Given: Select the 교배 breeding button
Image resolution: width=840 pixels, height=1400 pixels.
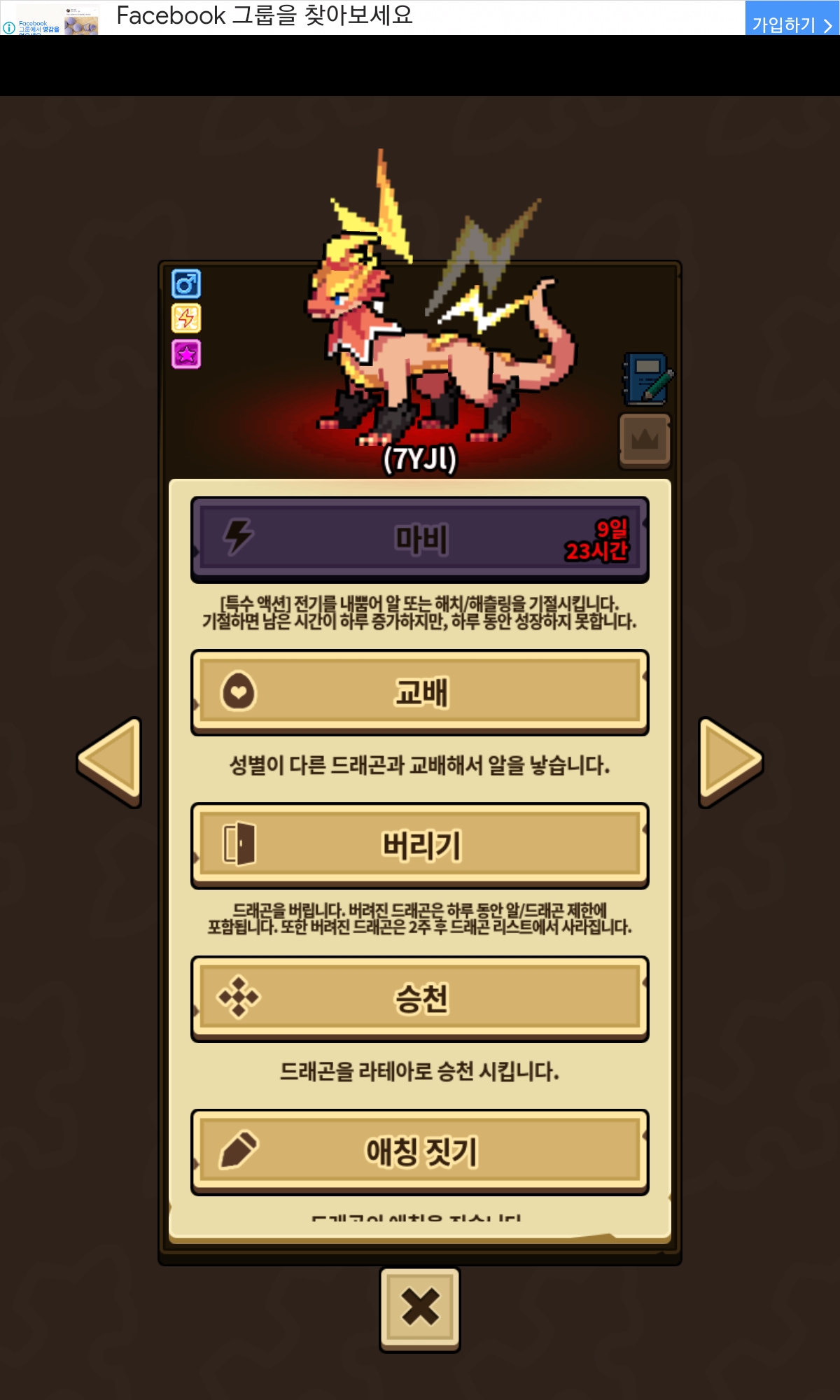Looking at the screenshot, I should pos(419,692).
